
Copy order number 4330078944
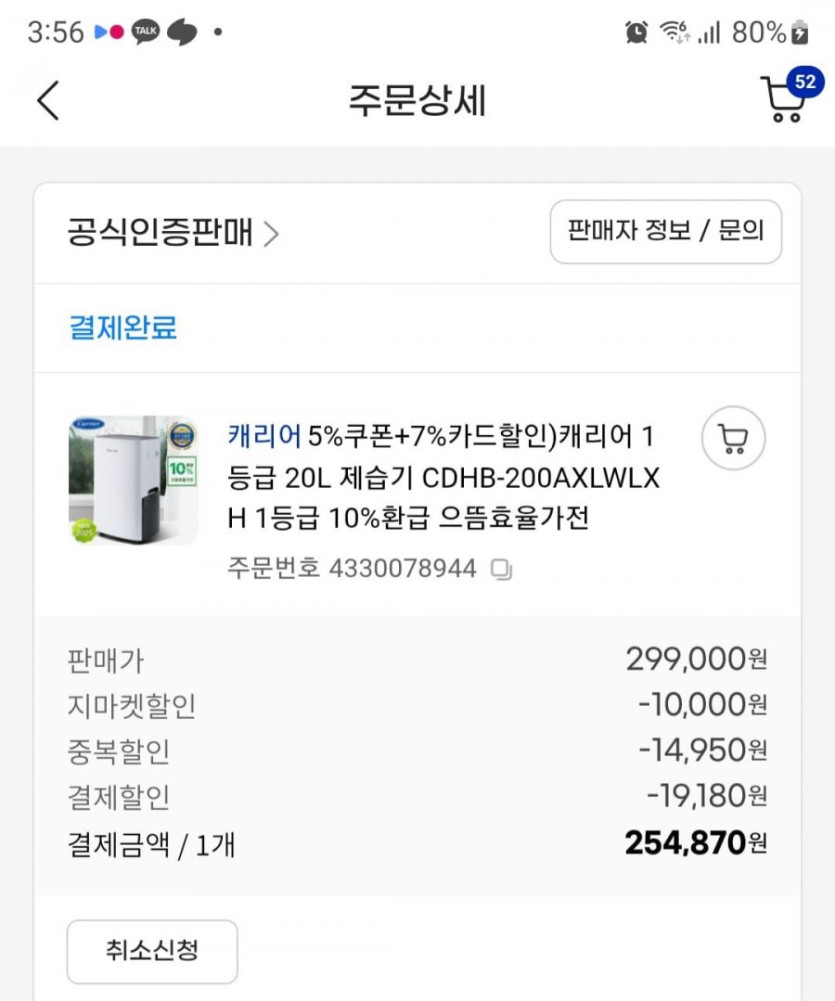[x=502, y=570]
